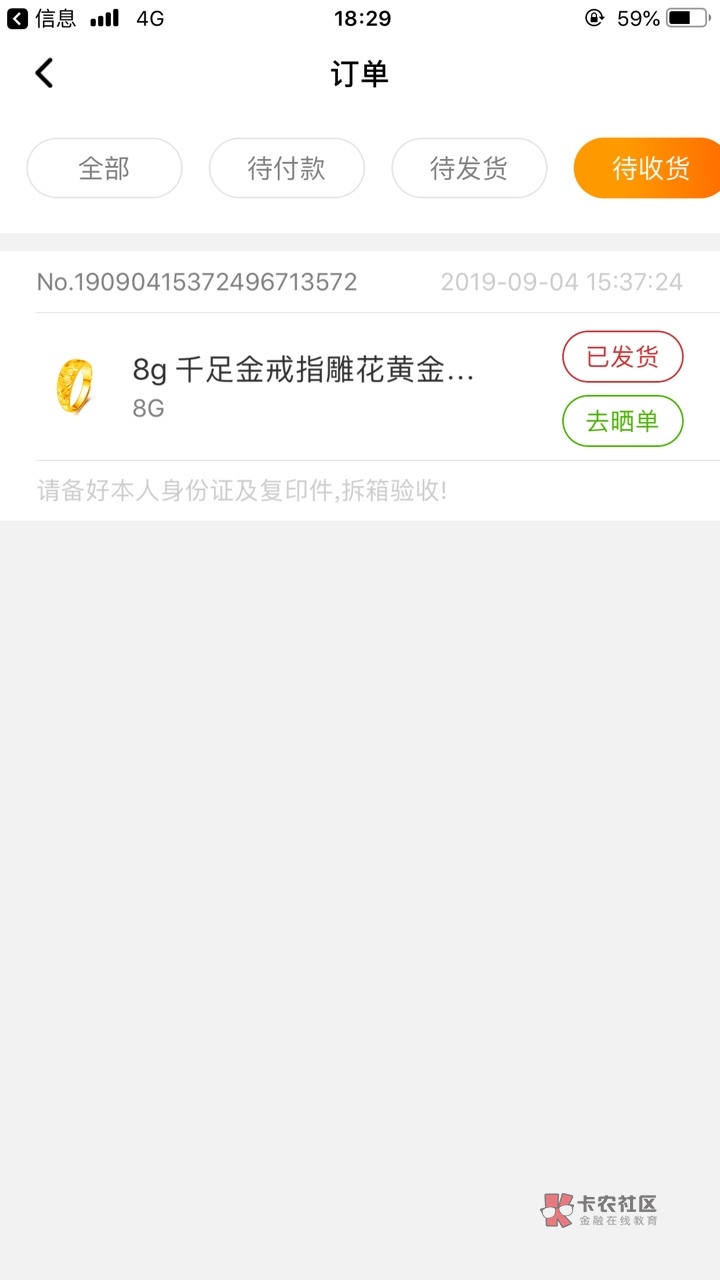Tap 去晒单 to share the order
The height and width of the screenshot is (1280, 720).
pyautogui.click(x=622, y=421)
